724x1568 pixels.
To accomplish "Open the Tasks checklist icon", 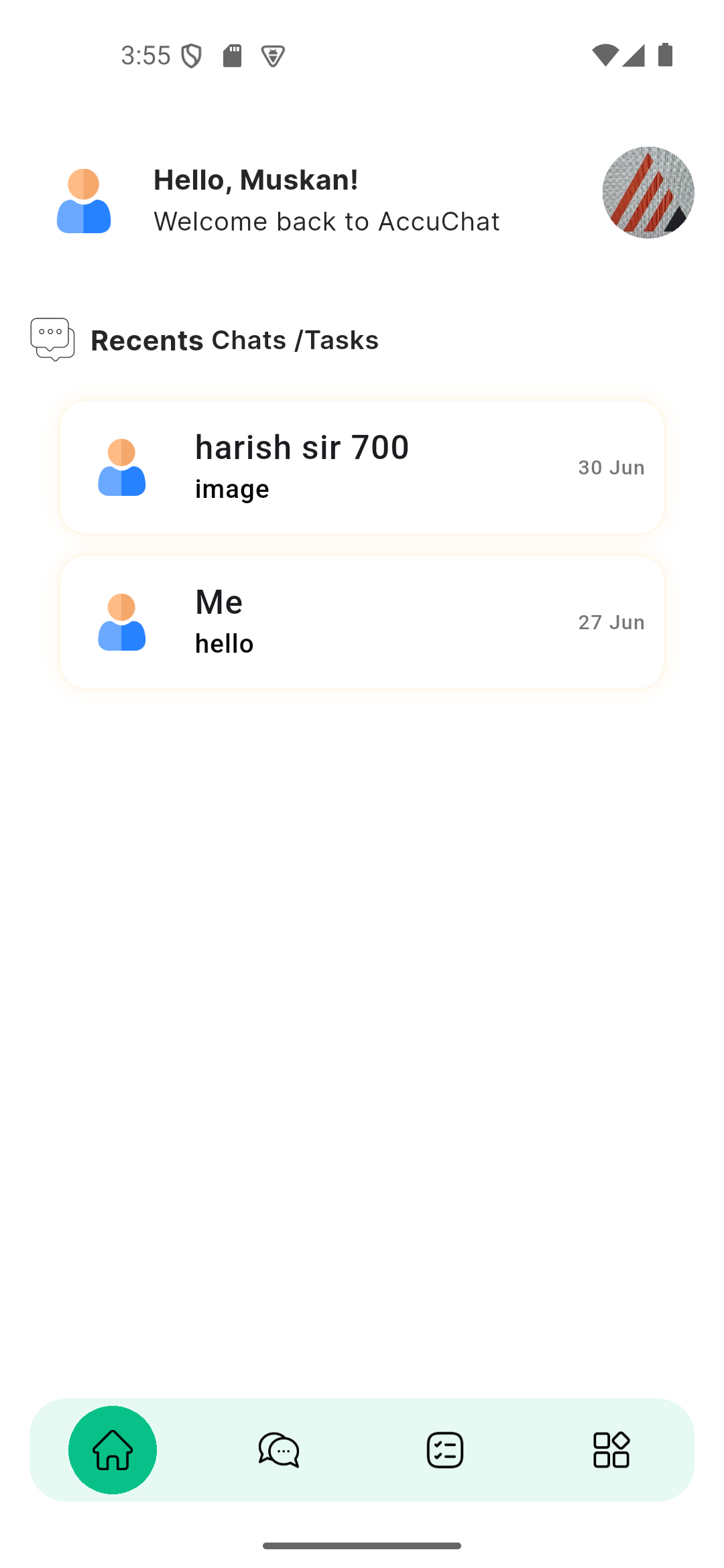I will [x=445, y=1450].
